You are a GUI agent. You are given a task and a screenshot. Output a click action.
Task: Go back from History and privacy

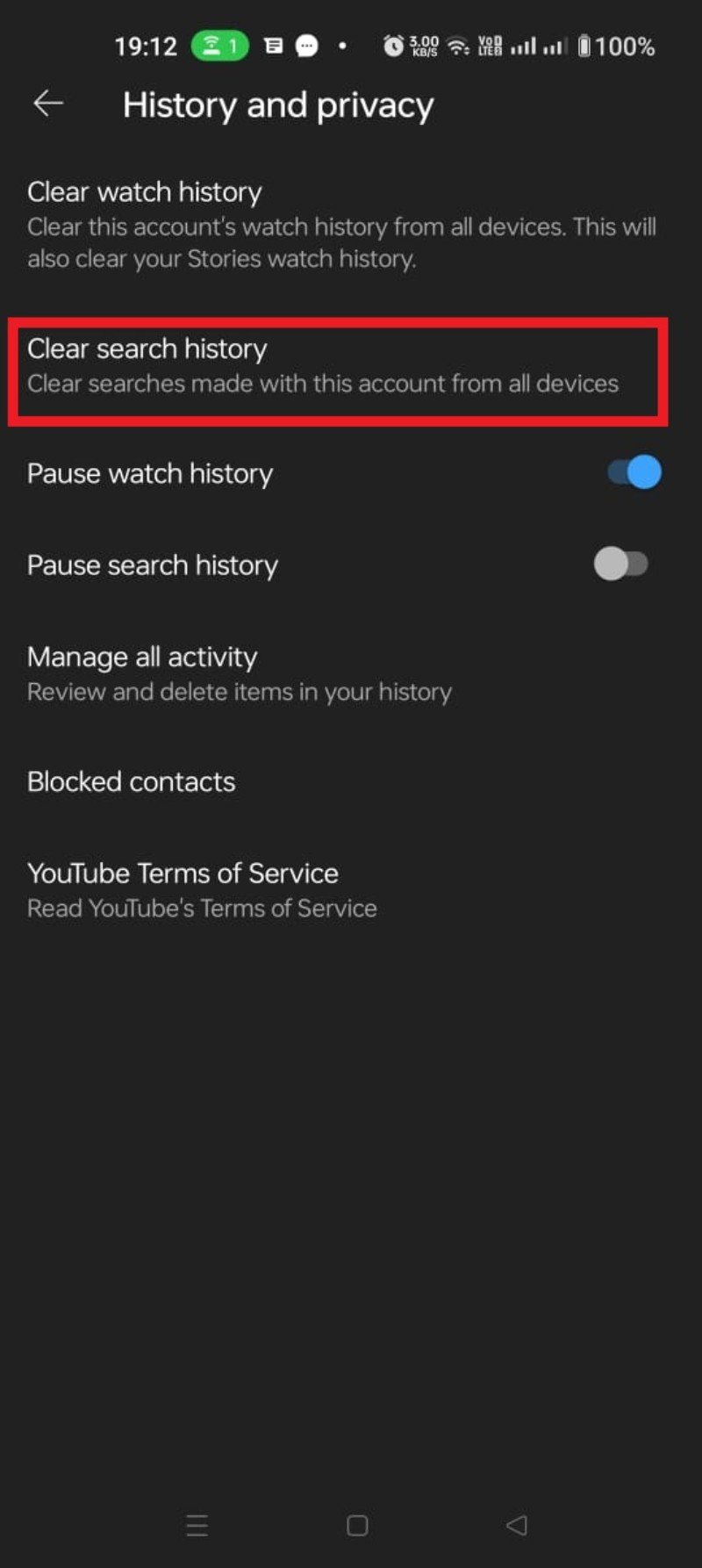pyautogui.click(x=48, y=104)
